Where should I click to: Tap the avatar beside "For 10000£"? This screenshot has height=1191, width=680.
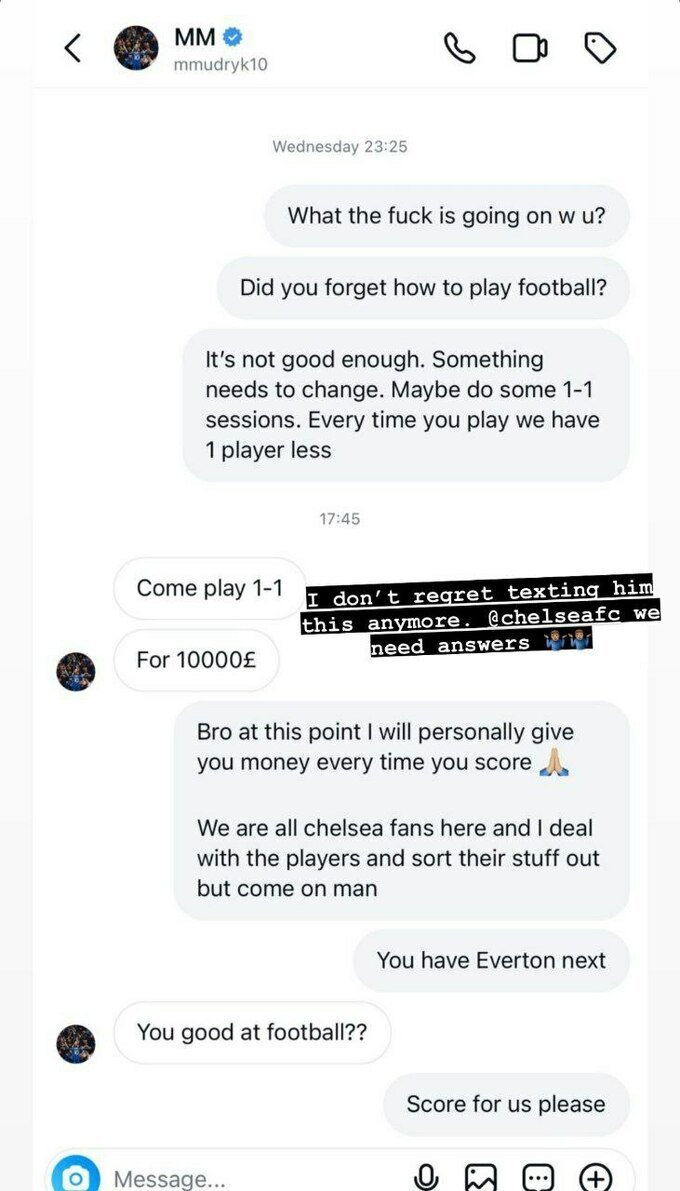click(x=76, y=671)
